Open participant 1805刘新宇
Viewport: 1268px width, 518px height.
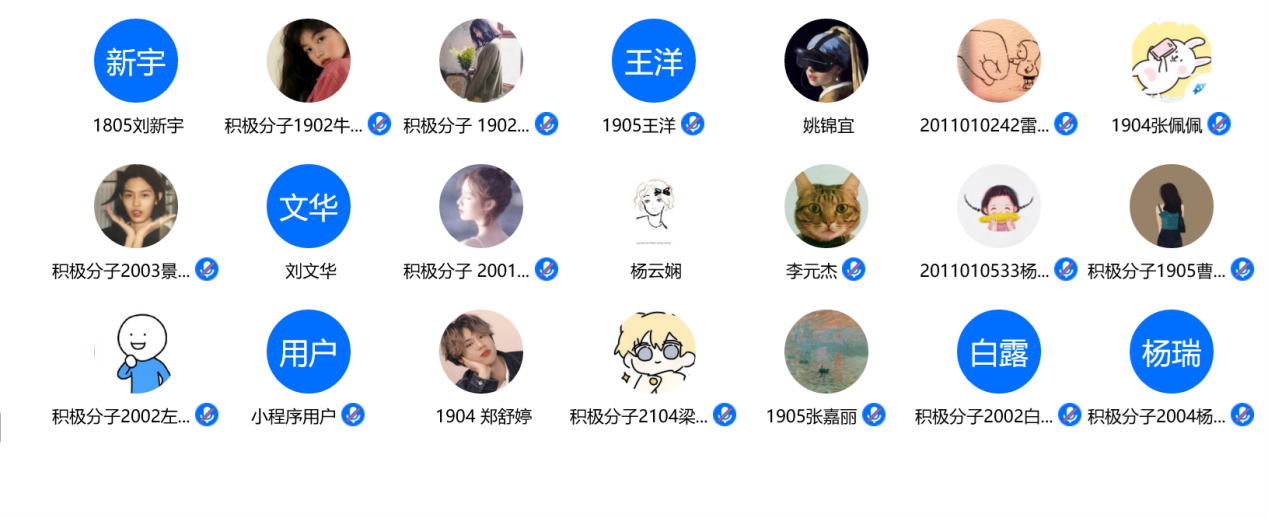click(136, 61)
